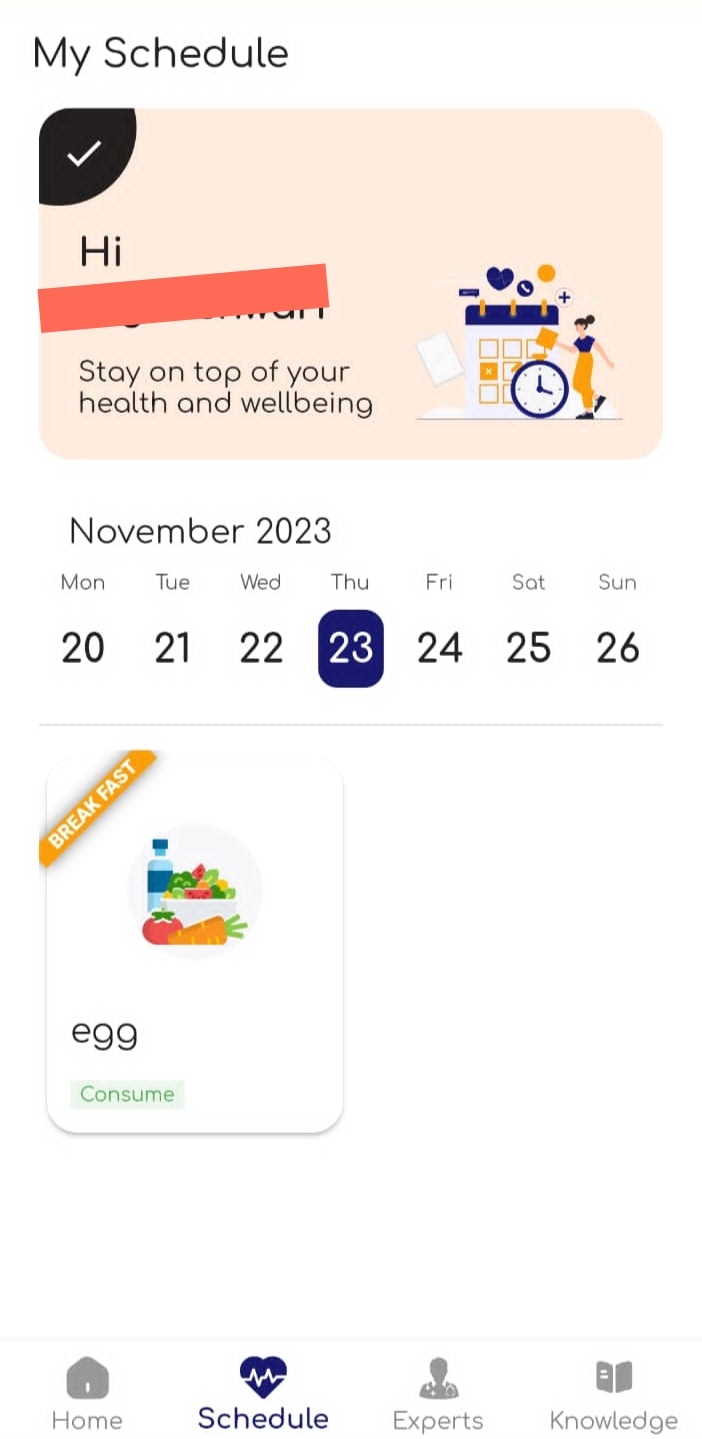This screenshot has width=702, height=1439.
Task: Open the Knowledge tab
Action: 613,1394
